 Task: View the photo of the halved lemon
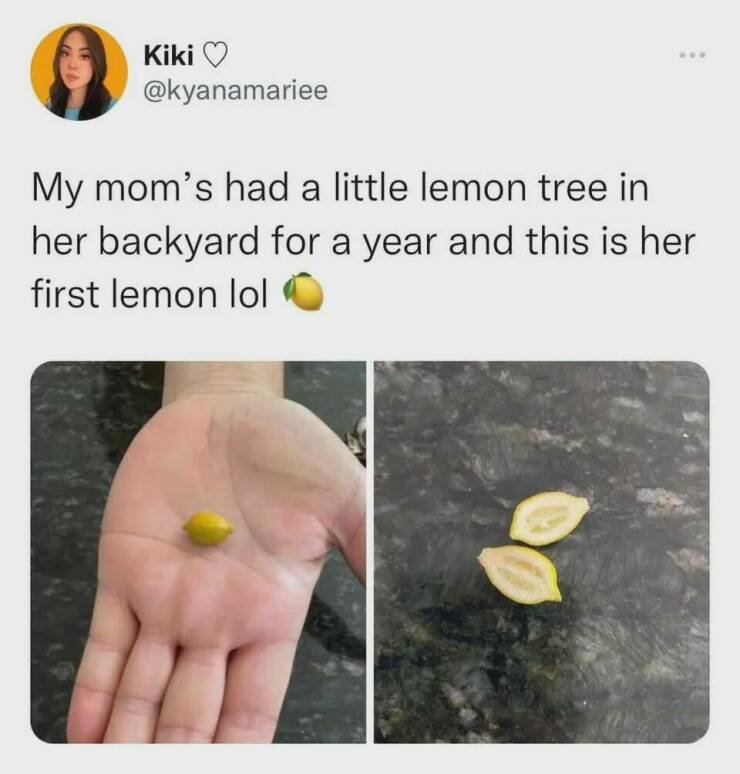[541, 552]
